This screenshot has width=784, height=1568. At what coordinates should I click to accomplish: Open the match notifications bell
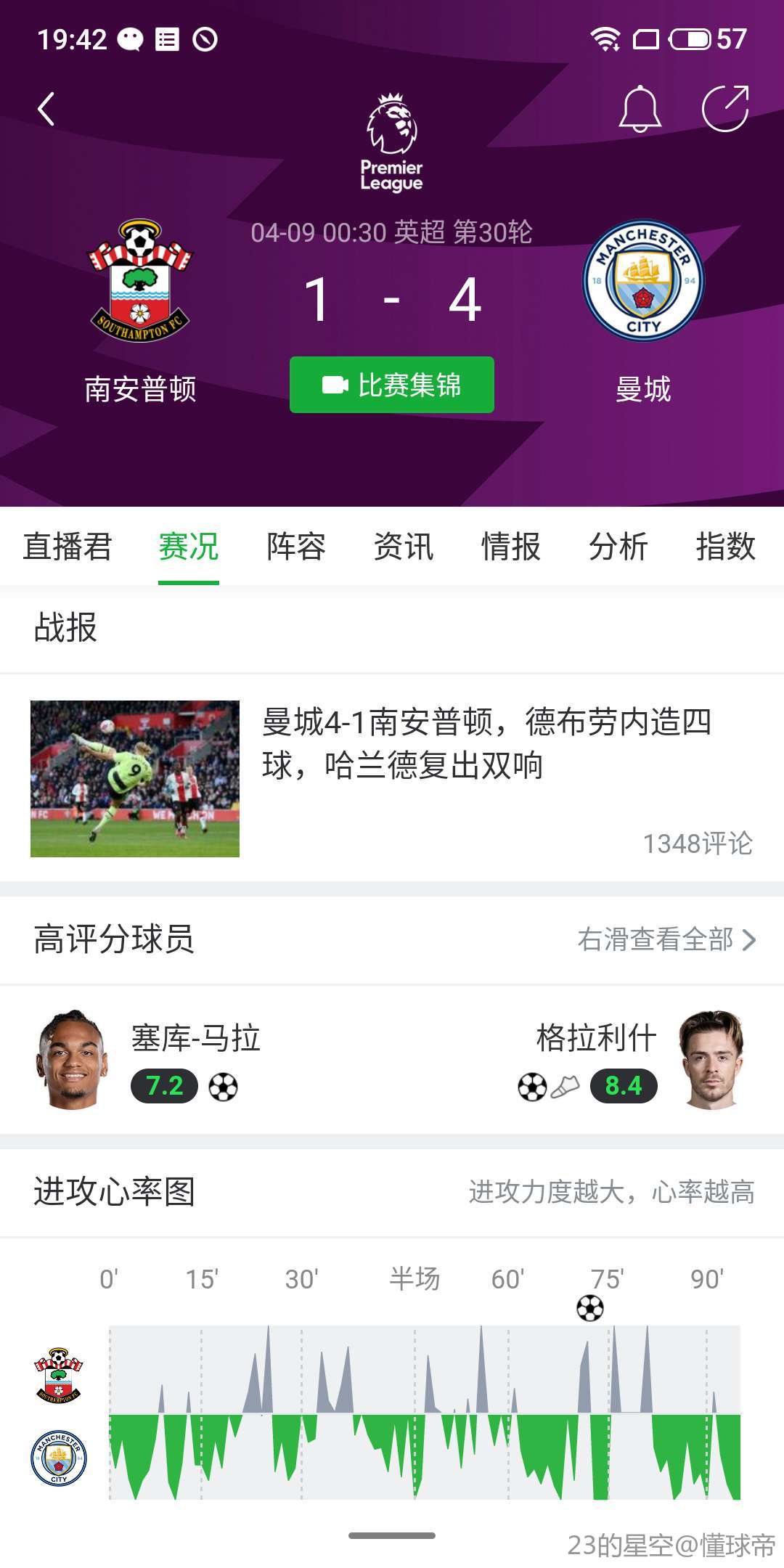tap(640, 109)
